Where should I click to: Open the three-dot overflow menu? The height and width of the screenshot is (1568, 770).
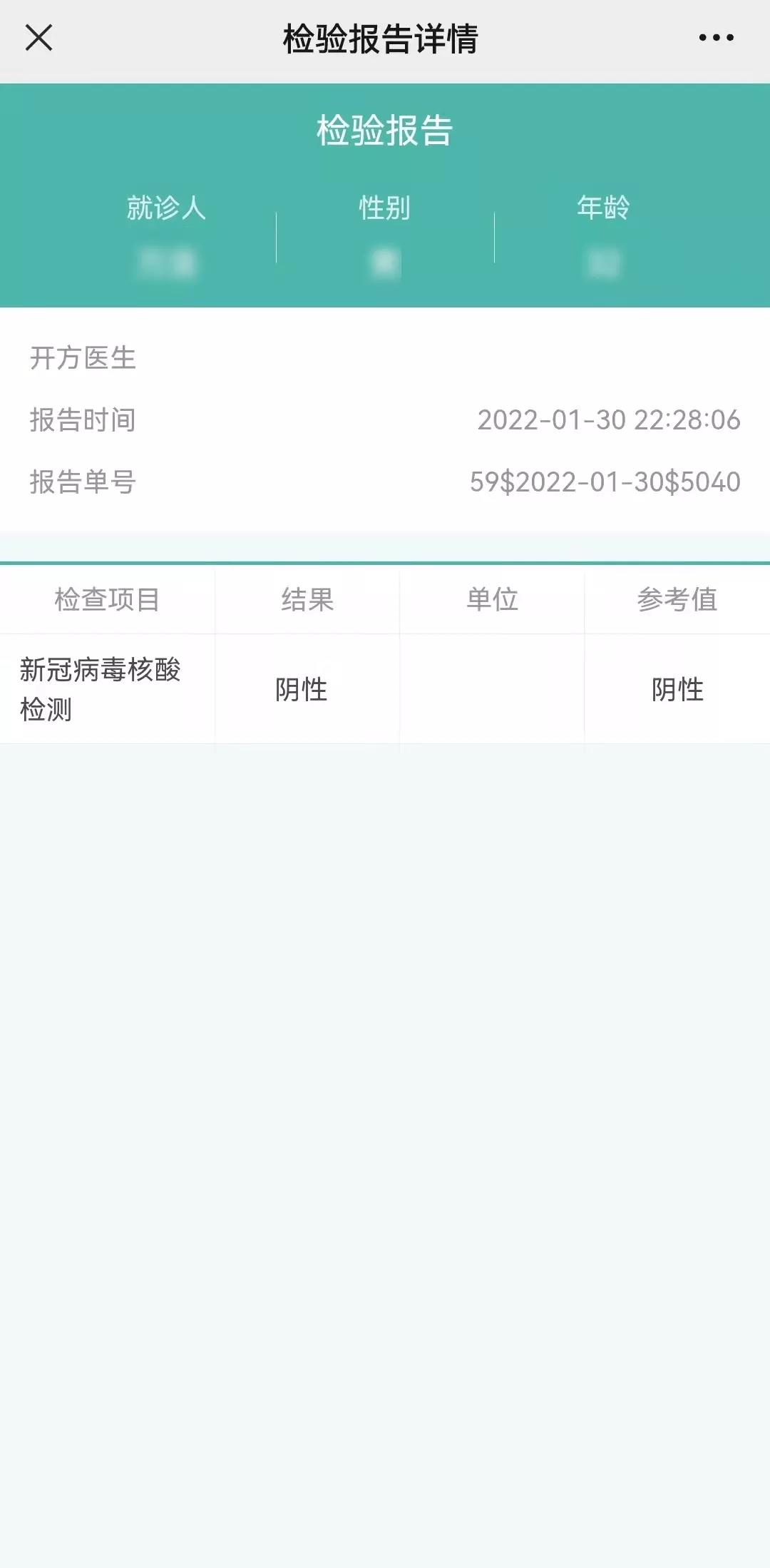coord(716,38)
